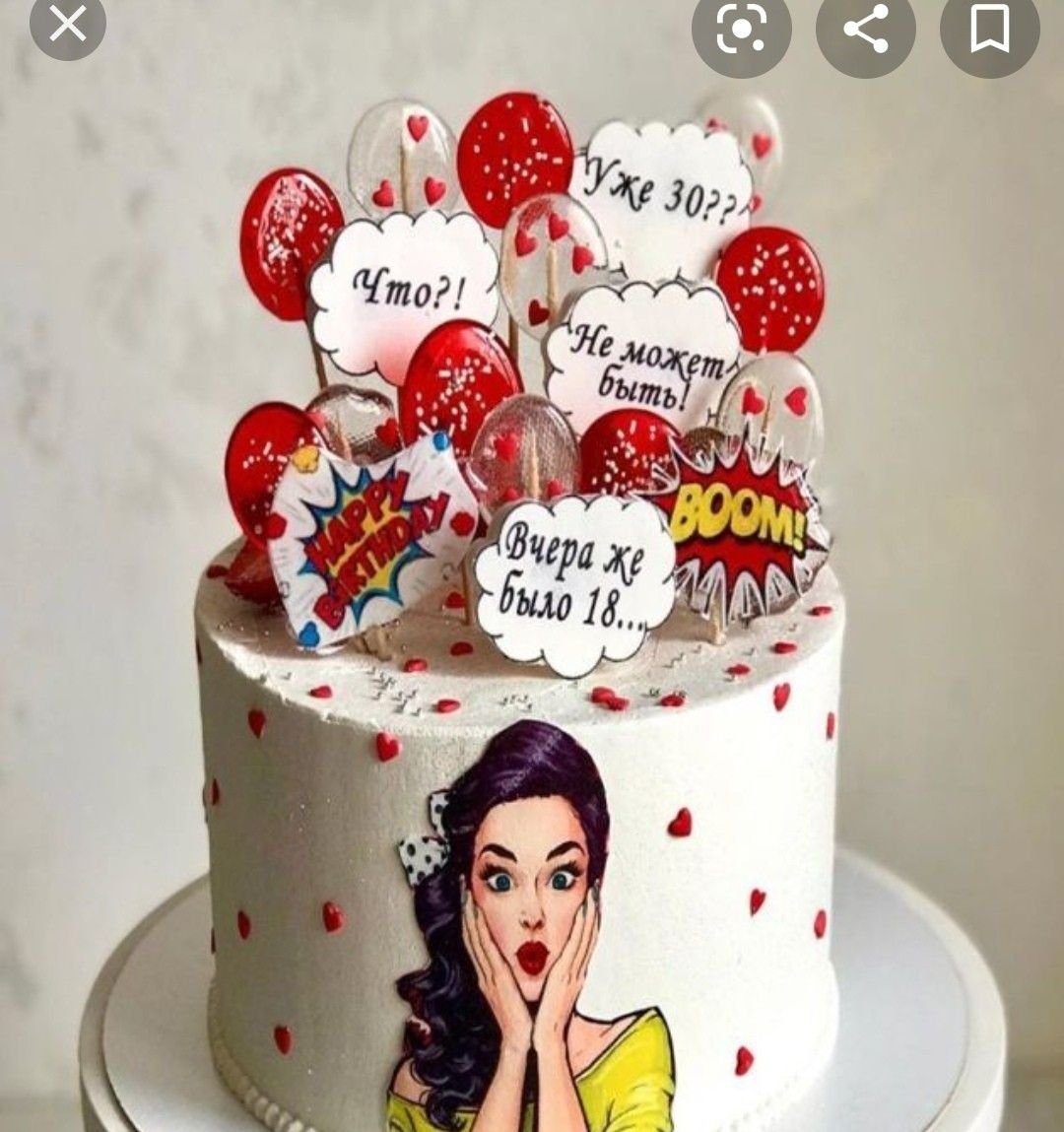Share this cake image

(865, 30)
